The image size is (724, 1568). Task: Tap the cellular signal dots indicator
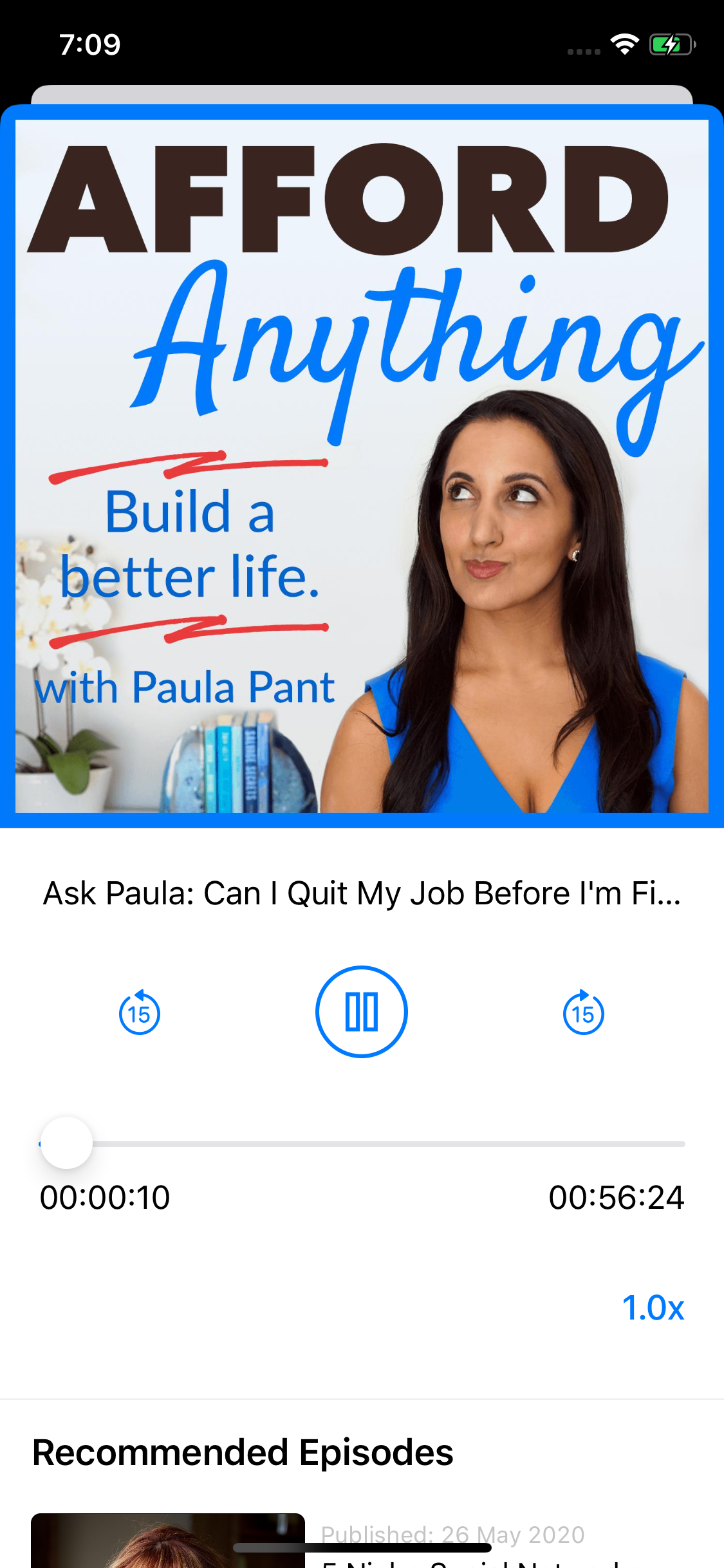582,48
